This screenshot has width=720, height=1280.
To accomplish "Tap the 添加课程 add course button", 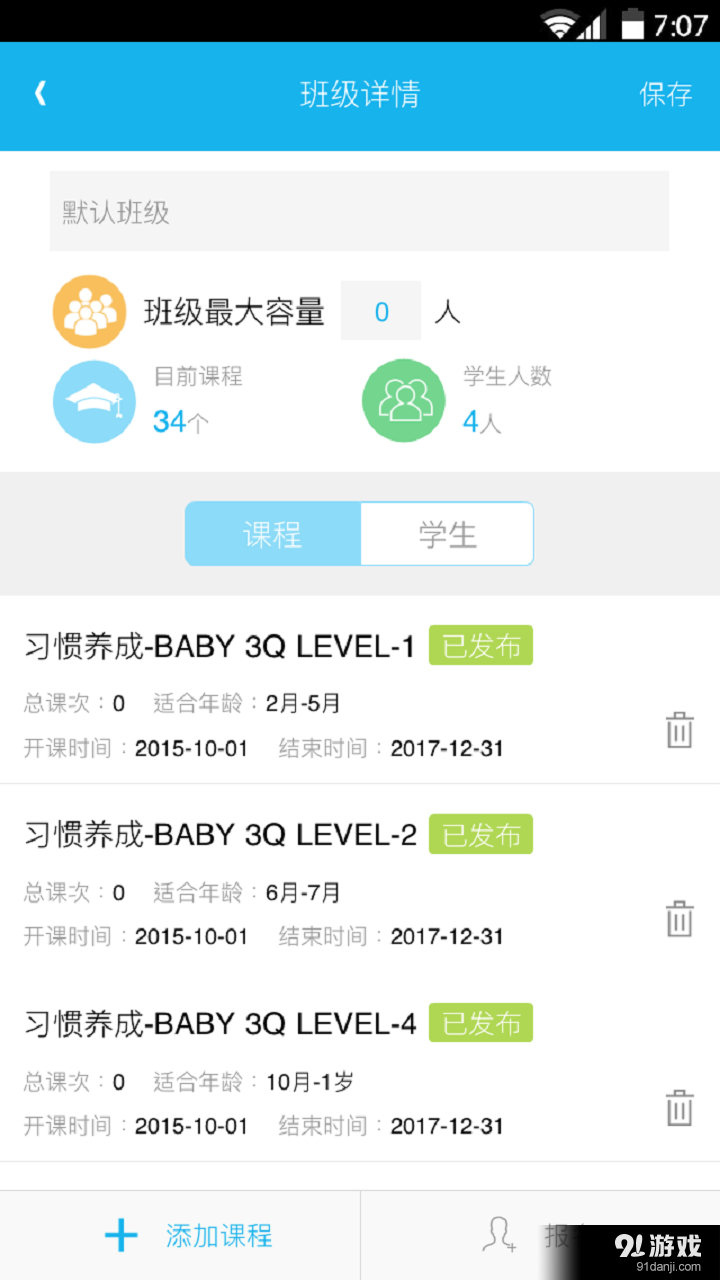I will coord(190,1235).
